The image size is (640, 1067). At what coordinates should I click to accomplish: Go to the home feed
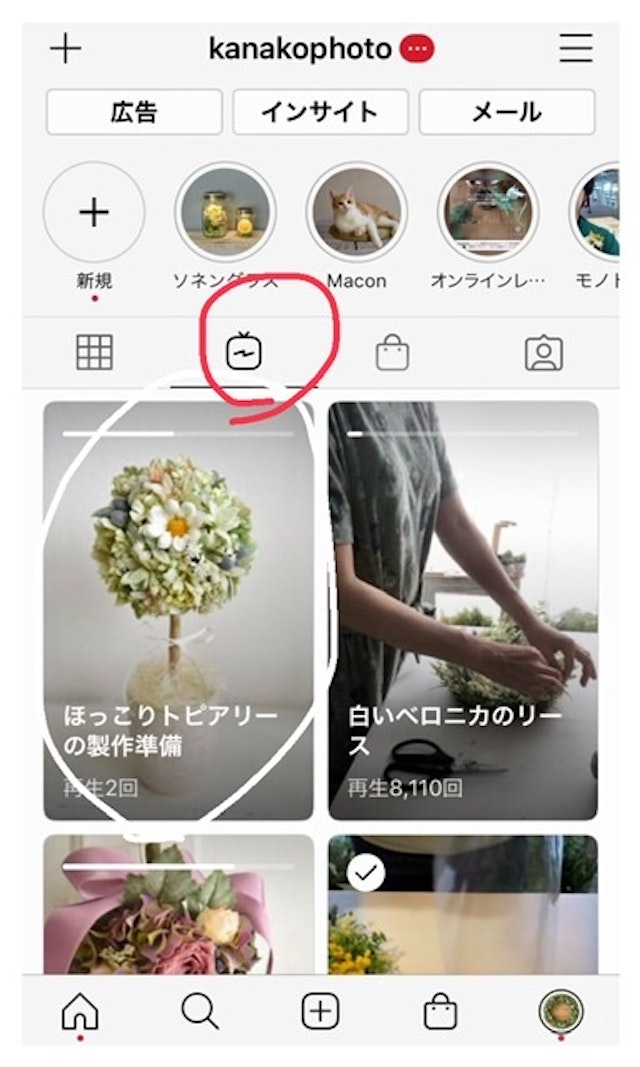[80, 1012]
